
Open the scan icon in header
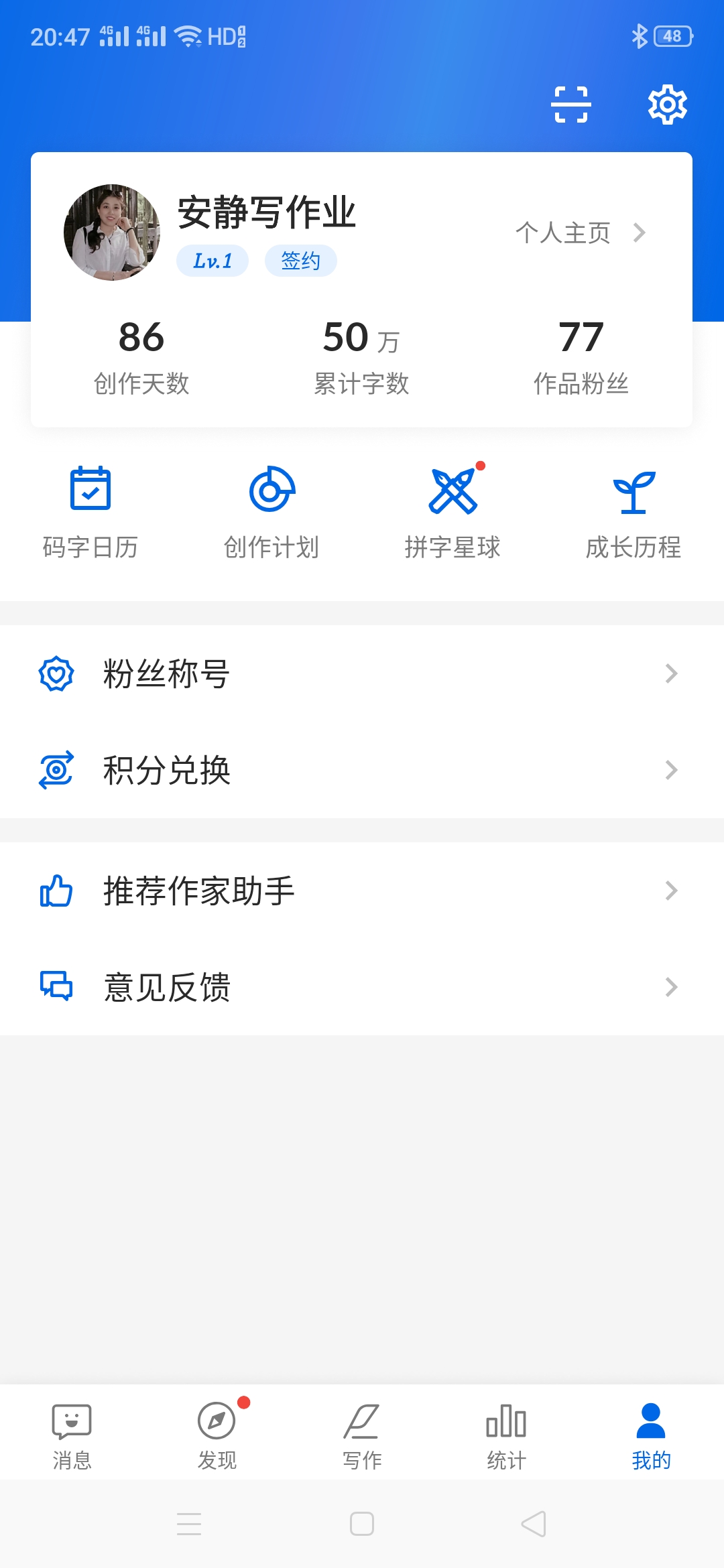[x=570, y=105]
